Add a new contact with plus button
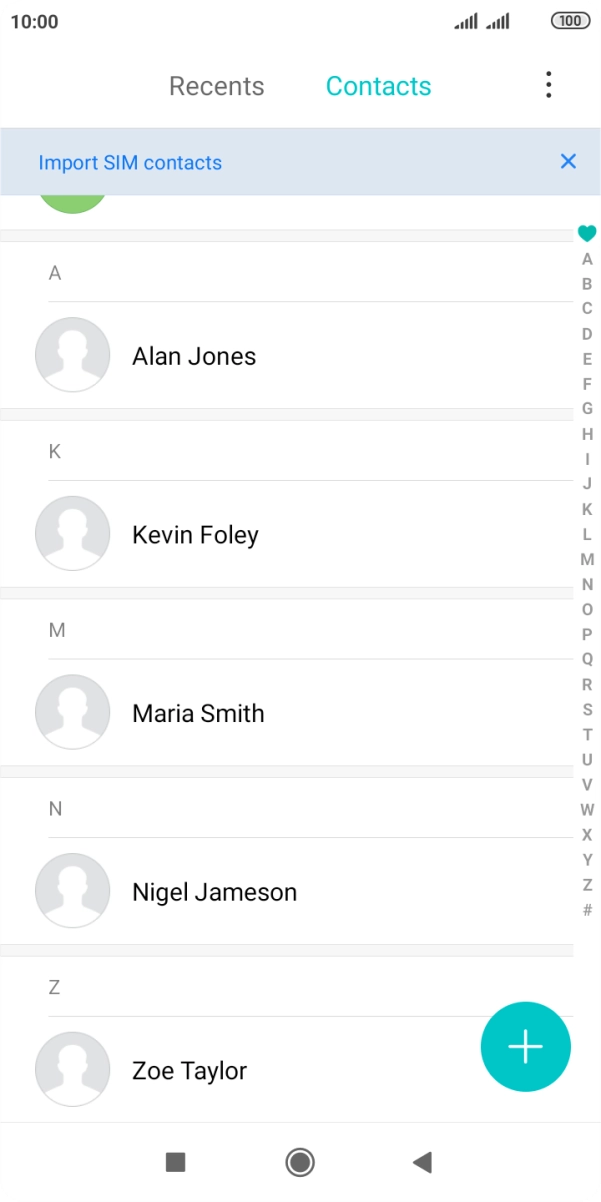 [x=525, y=1047]
